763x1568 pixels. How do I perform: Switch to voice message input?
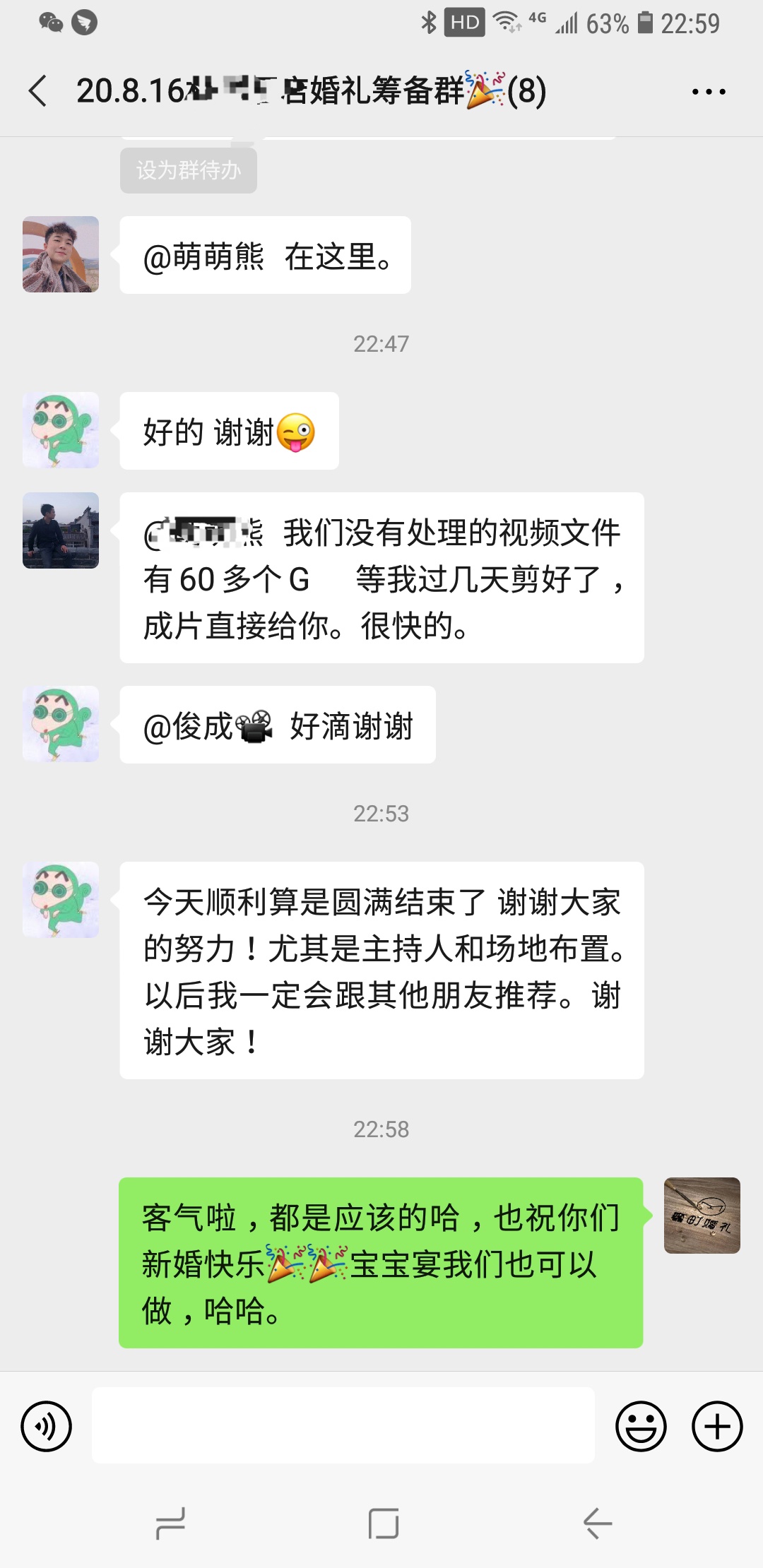47,1426
